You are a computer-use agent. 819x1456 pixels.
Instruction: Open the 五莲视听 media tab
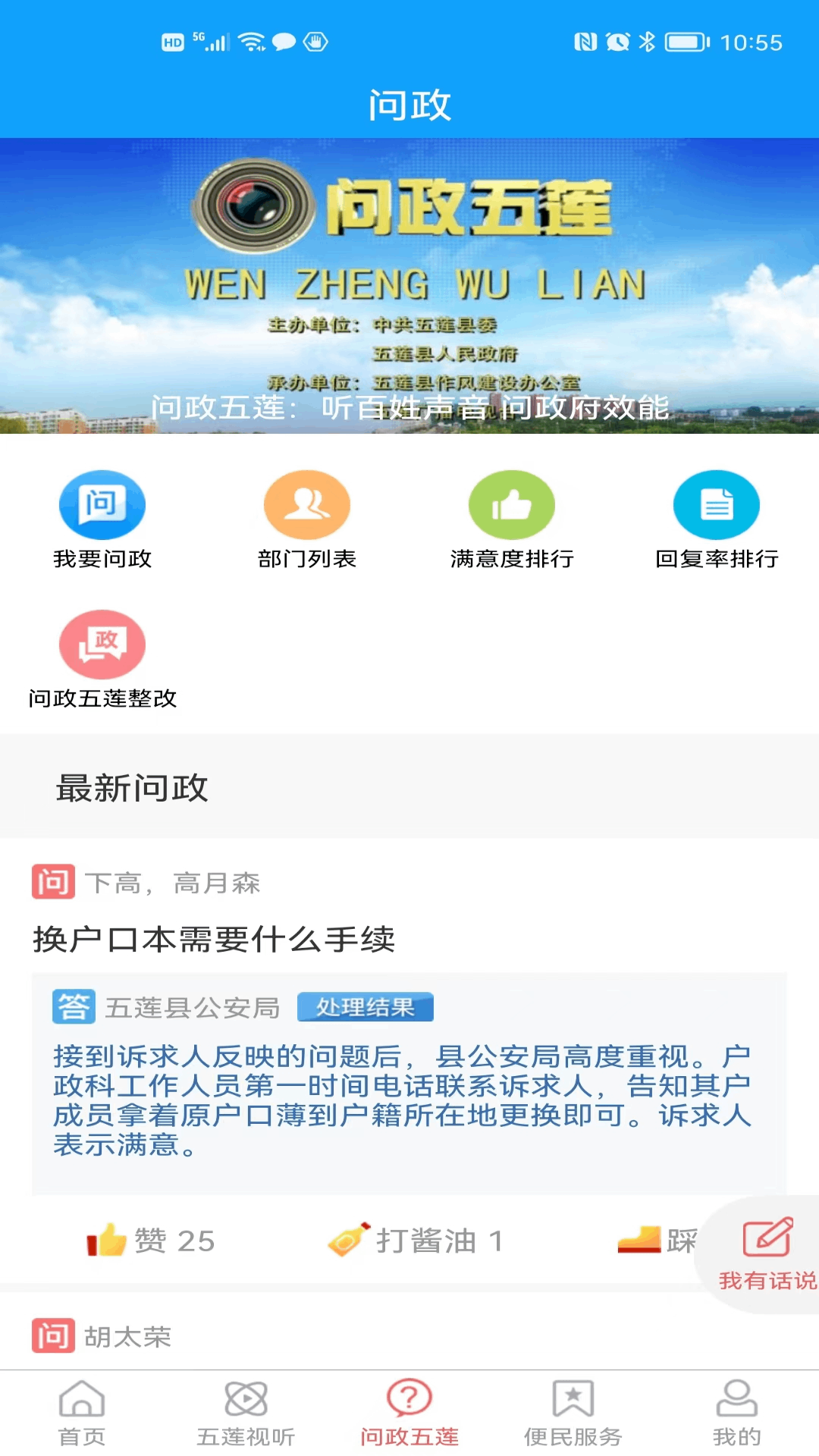click(x=245, y=1418)
